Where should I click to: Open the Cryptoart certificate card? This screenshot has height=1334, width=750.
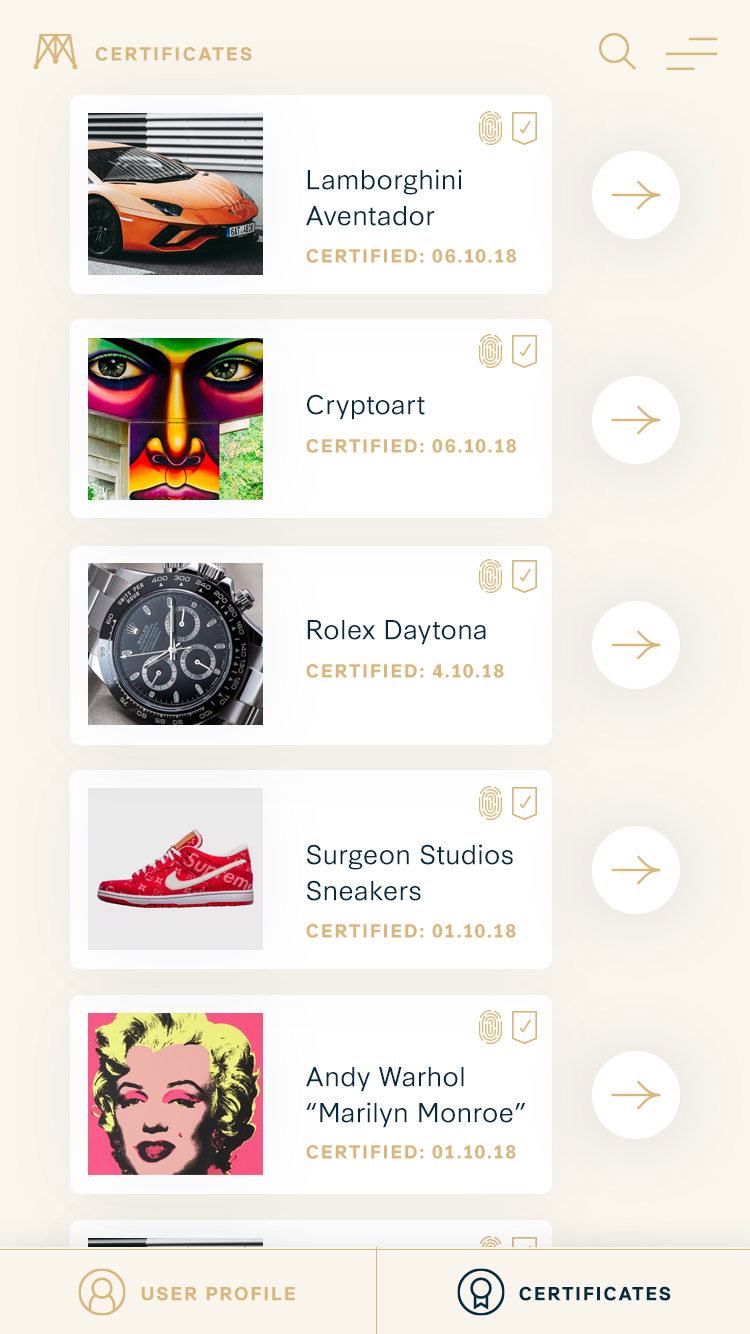pyautogui.click(x=311, y=419)
